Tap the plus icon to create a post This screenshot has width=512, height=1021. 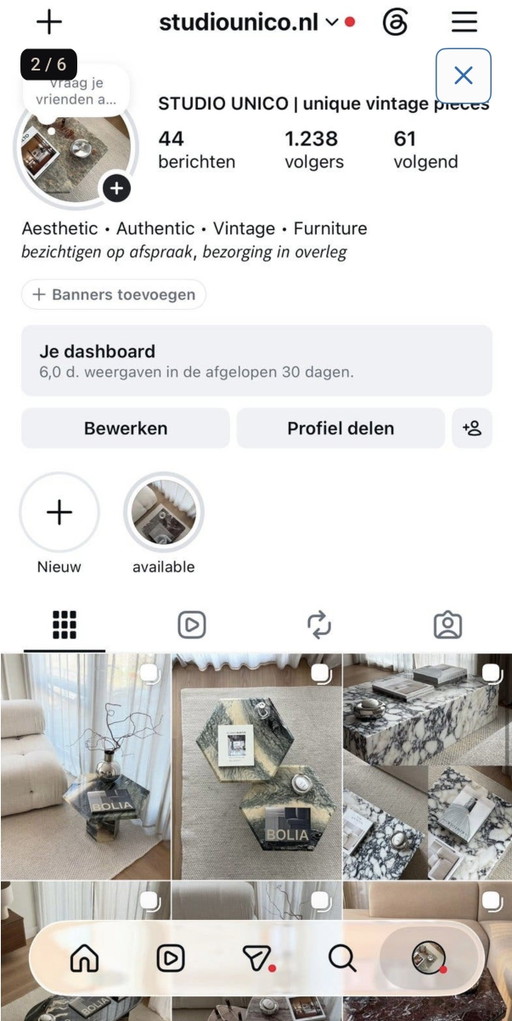[49, 22]
